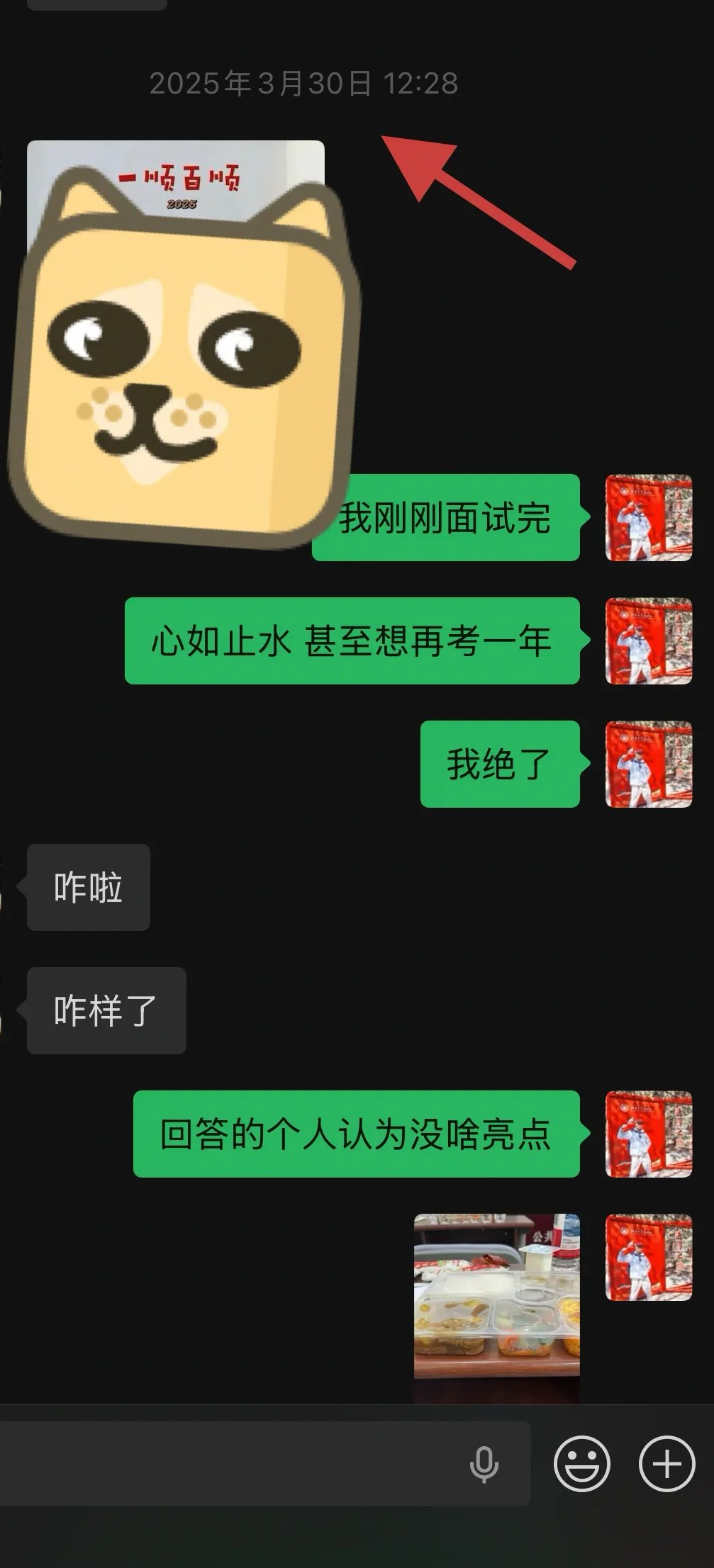Image resolution: width=714 pixels, height=1568 pixels.
Task: Open the plus attachment menu
Action: click(x=666, y=1464)
